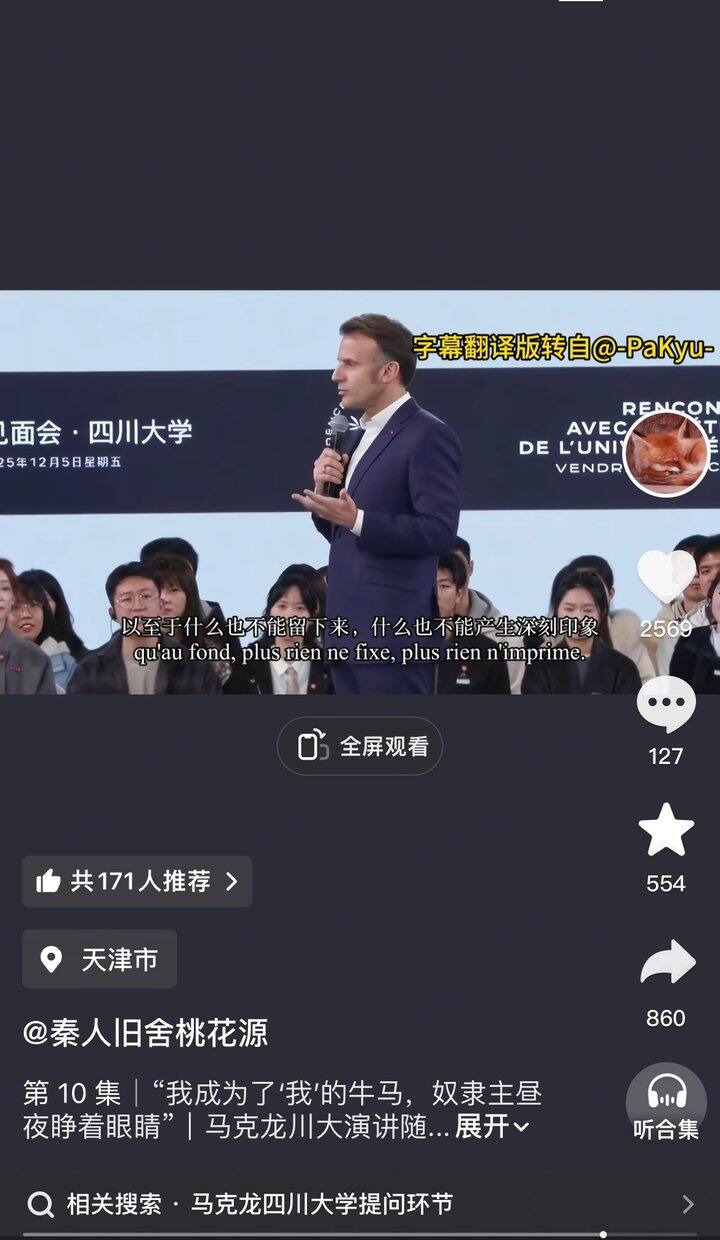
Task: Tap the 听合集 headphone button
Action: 666,1106
